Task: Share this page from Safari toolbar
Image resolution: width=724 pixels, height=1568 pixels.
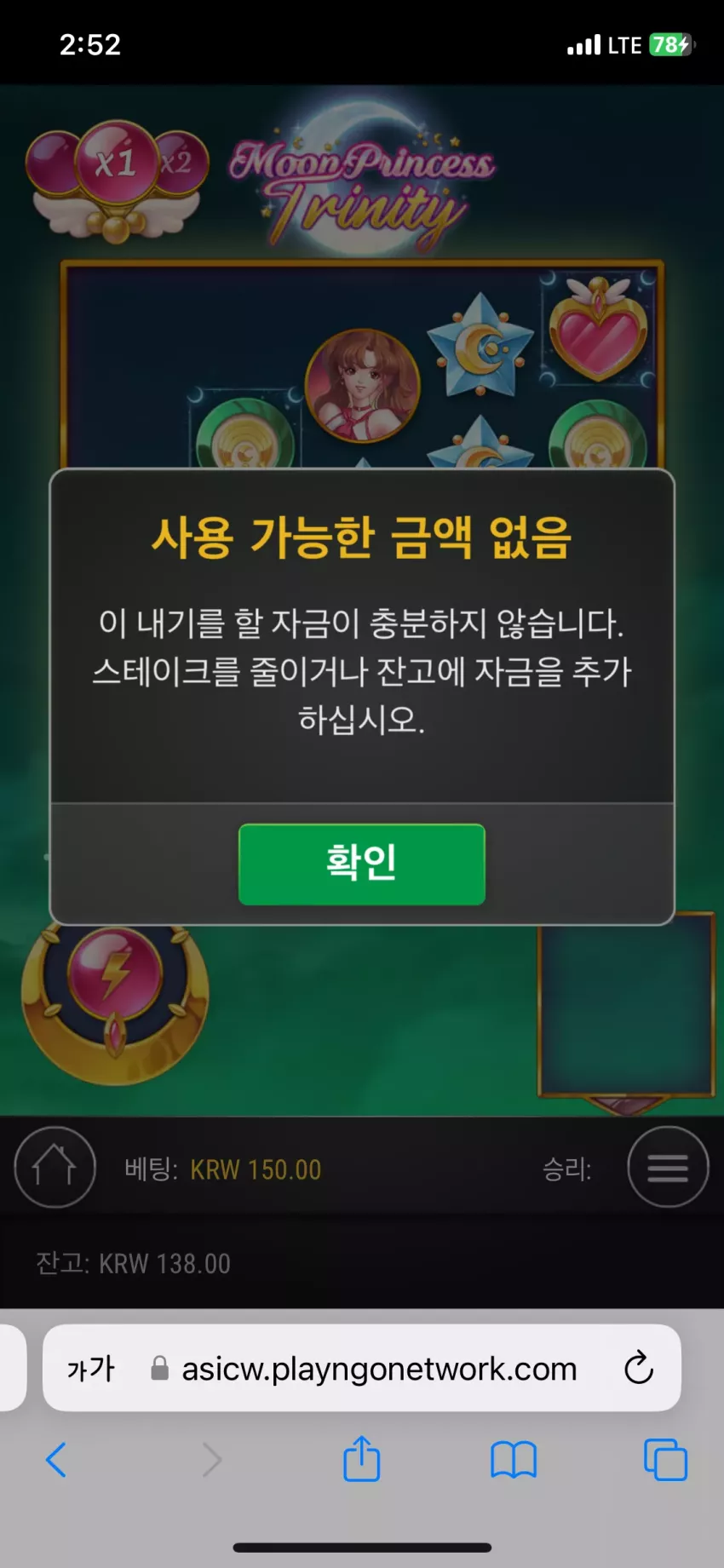Action: click(361, 1458)
